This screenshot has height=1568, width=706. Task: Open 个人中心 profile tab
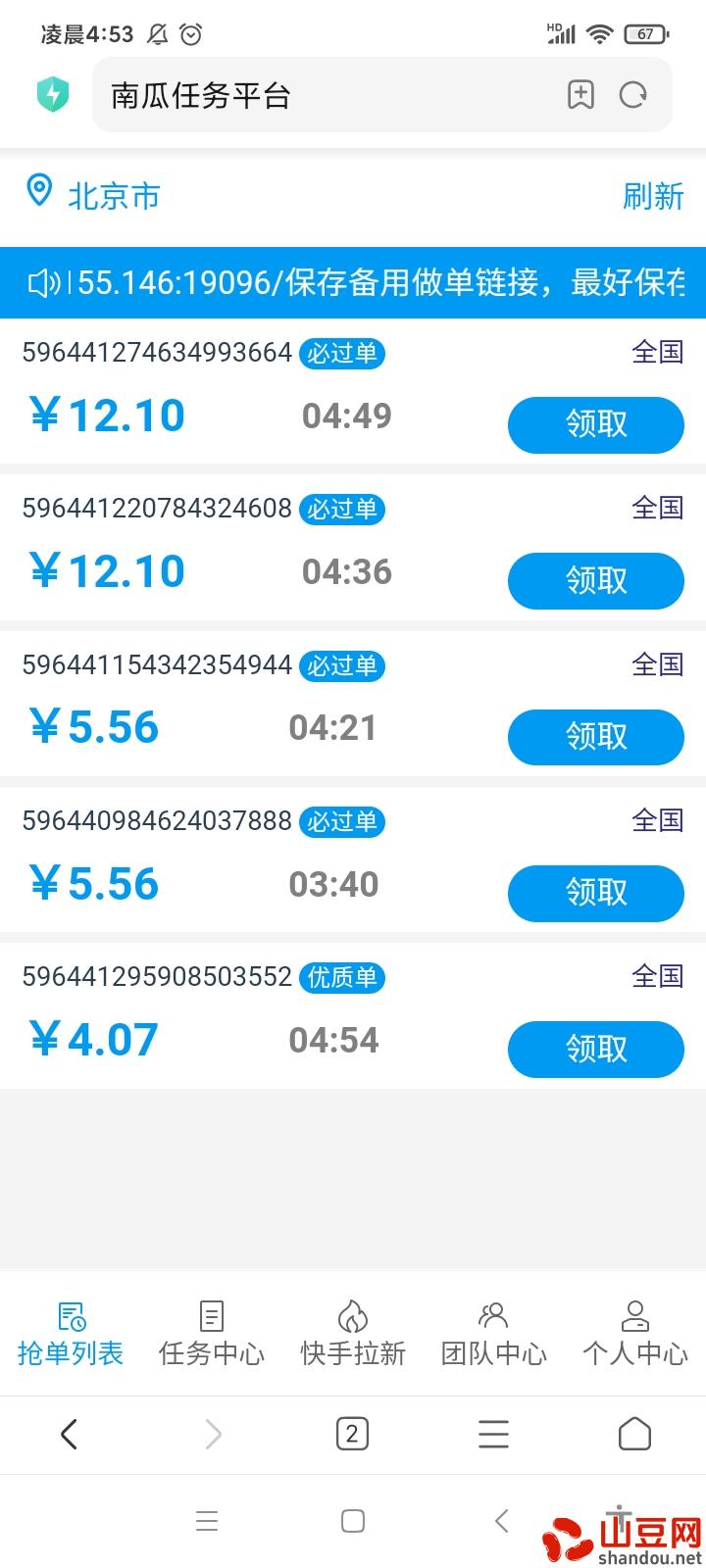click(635, 1333)
